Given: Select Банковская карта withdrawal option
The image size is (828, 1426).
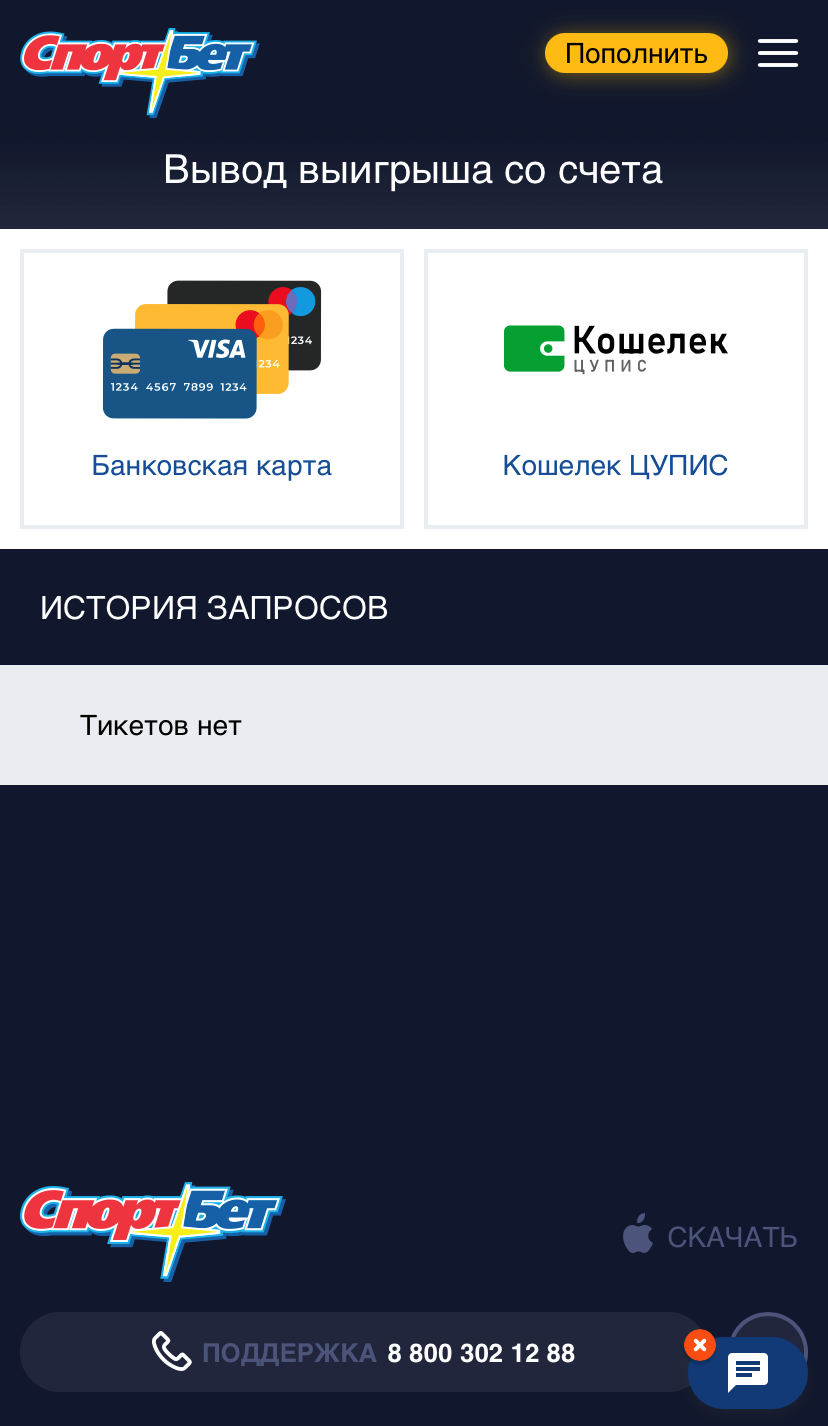Looking at the screenshot, I should tap(212, 388).
